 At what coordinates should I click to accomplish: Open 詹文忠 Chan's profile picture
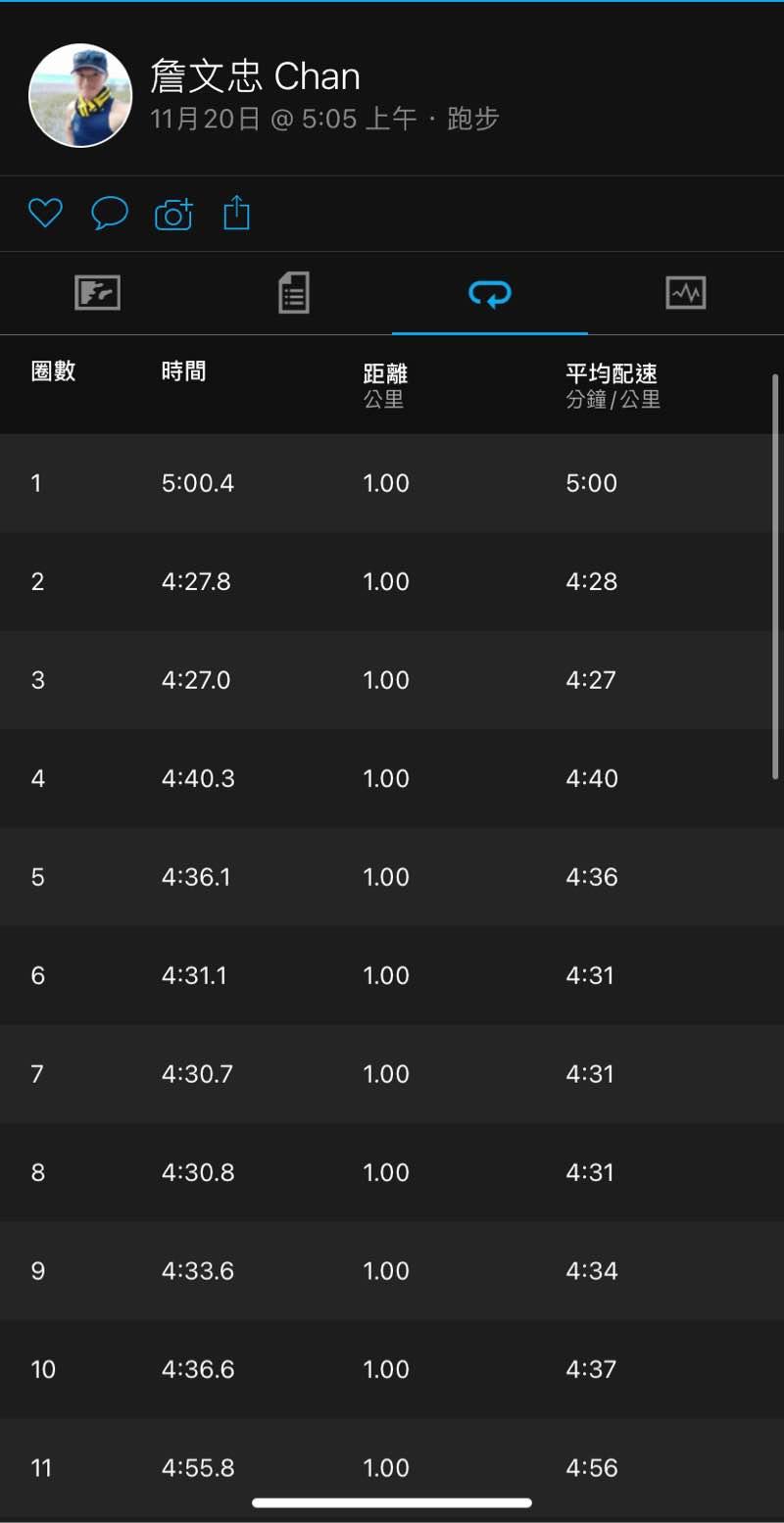[80, 95]
